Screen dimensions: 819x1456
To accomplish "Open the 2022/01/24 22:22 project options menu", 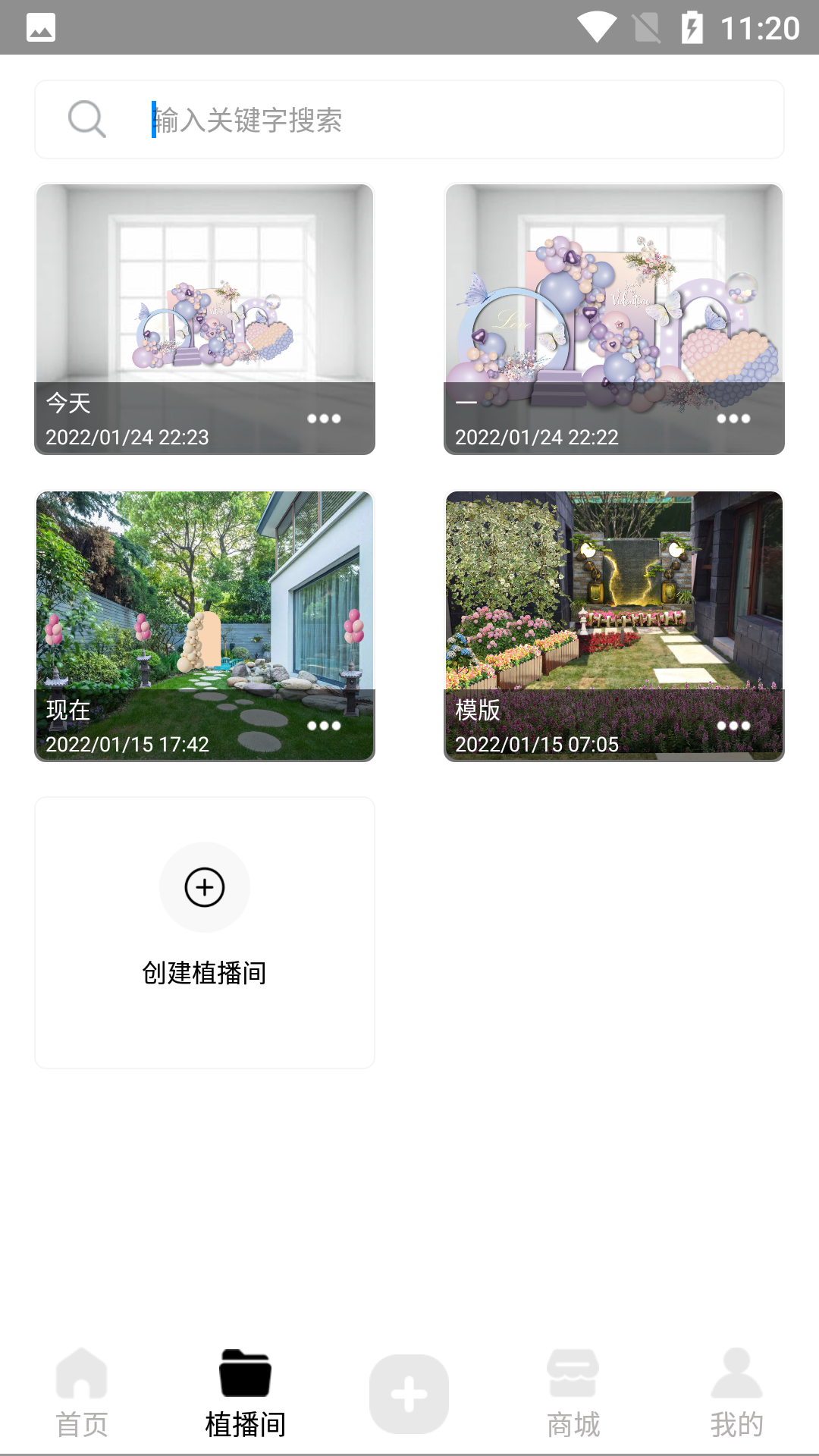I will click(736, 418).
